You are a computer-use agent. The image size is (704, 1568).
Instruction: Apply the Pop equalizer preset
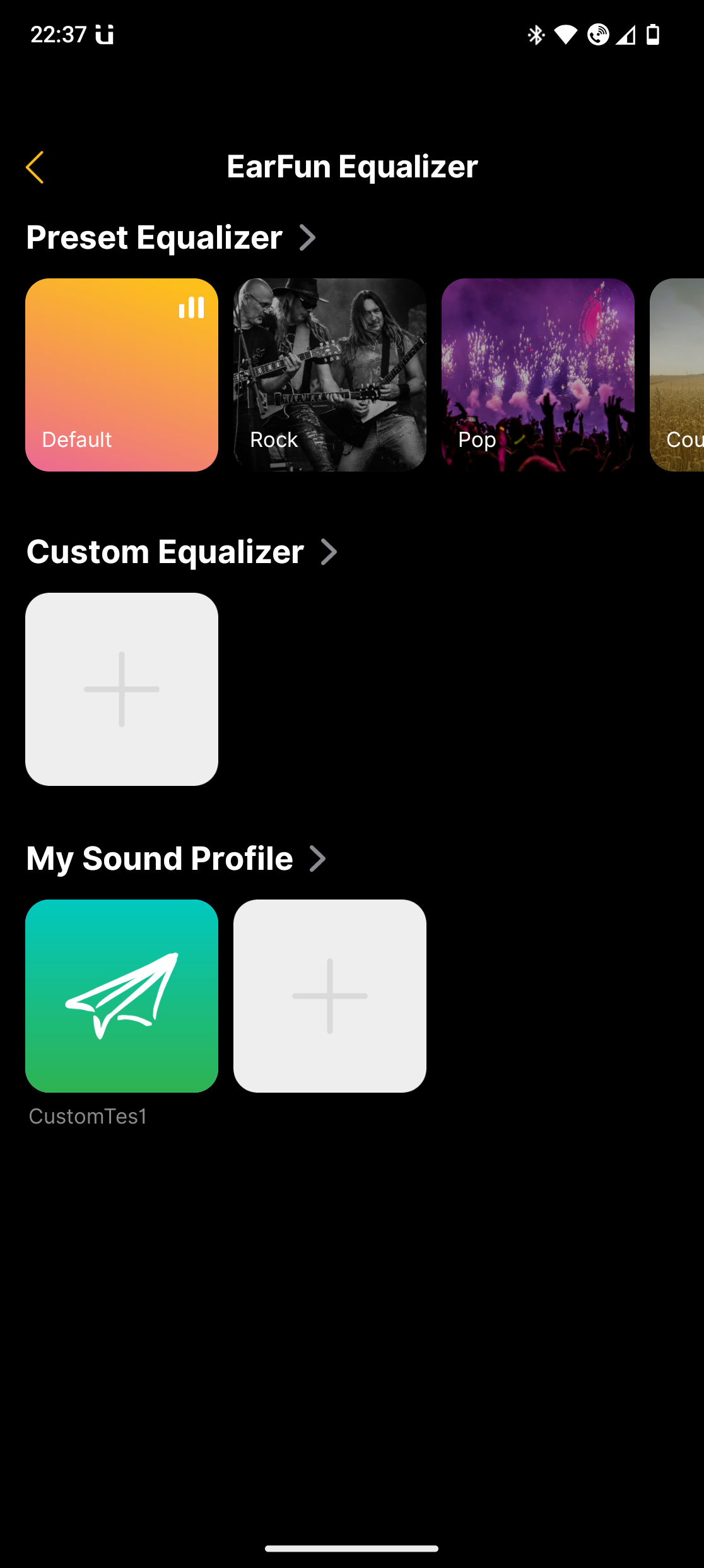pos(538,375)
